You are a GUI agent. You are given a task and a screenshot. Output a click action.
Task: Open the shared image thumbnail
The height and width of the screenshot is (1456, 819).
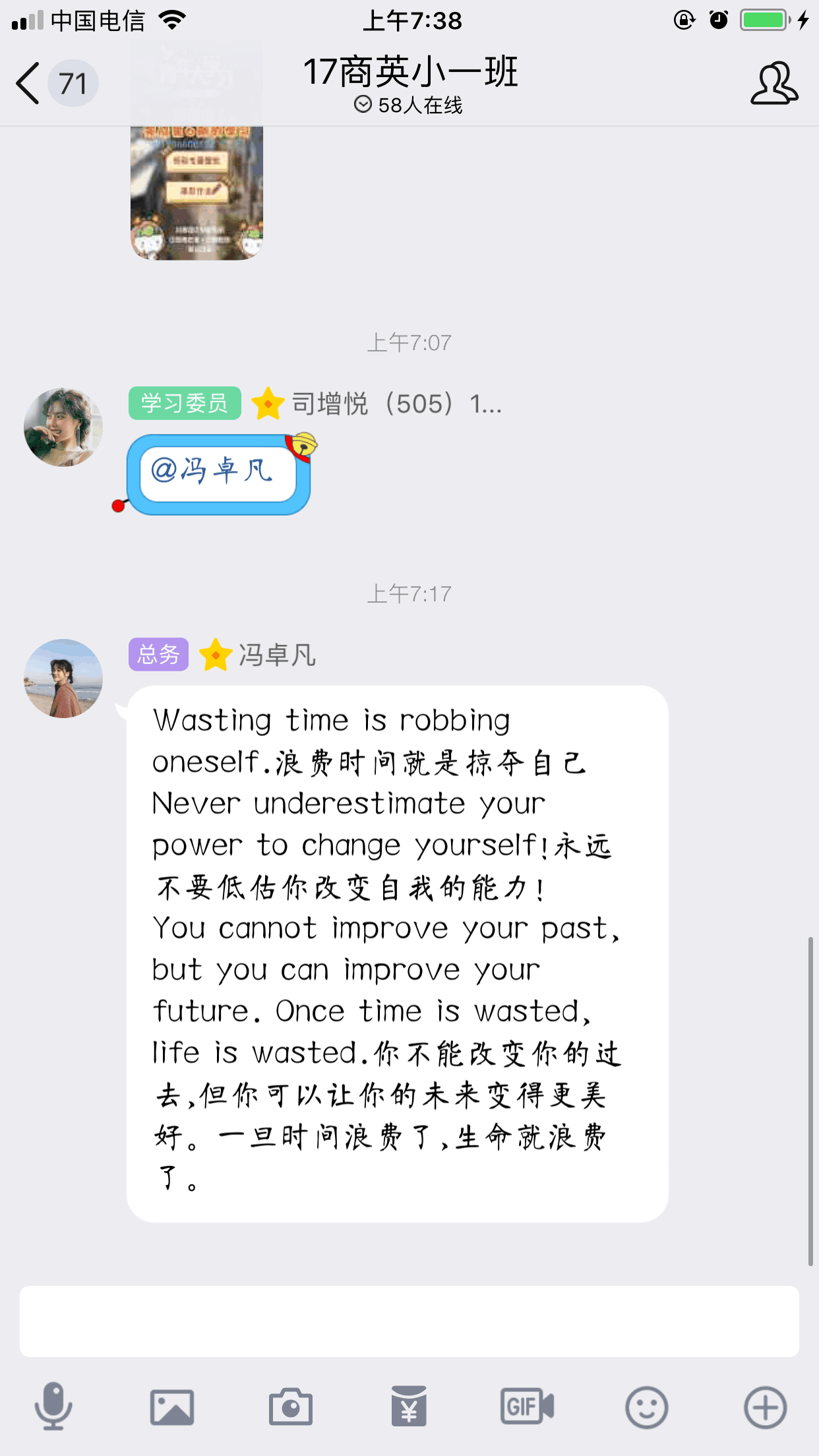pos(197,191)
